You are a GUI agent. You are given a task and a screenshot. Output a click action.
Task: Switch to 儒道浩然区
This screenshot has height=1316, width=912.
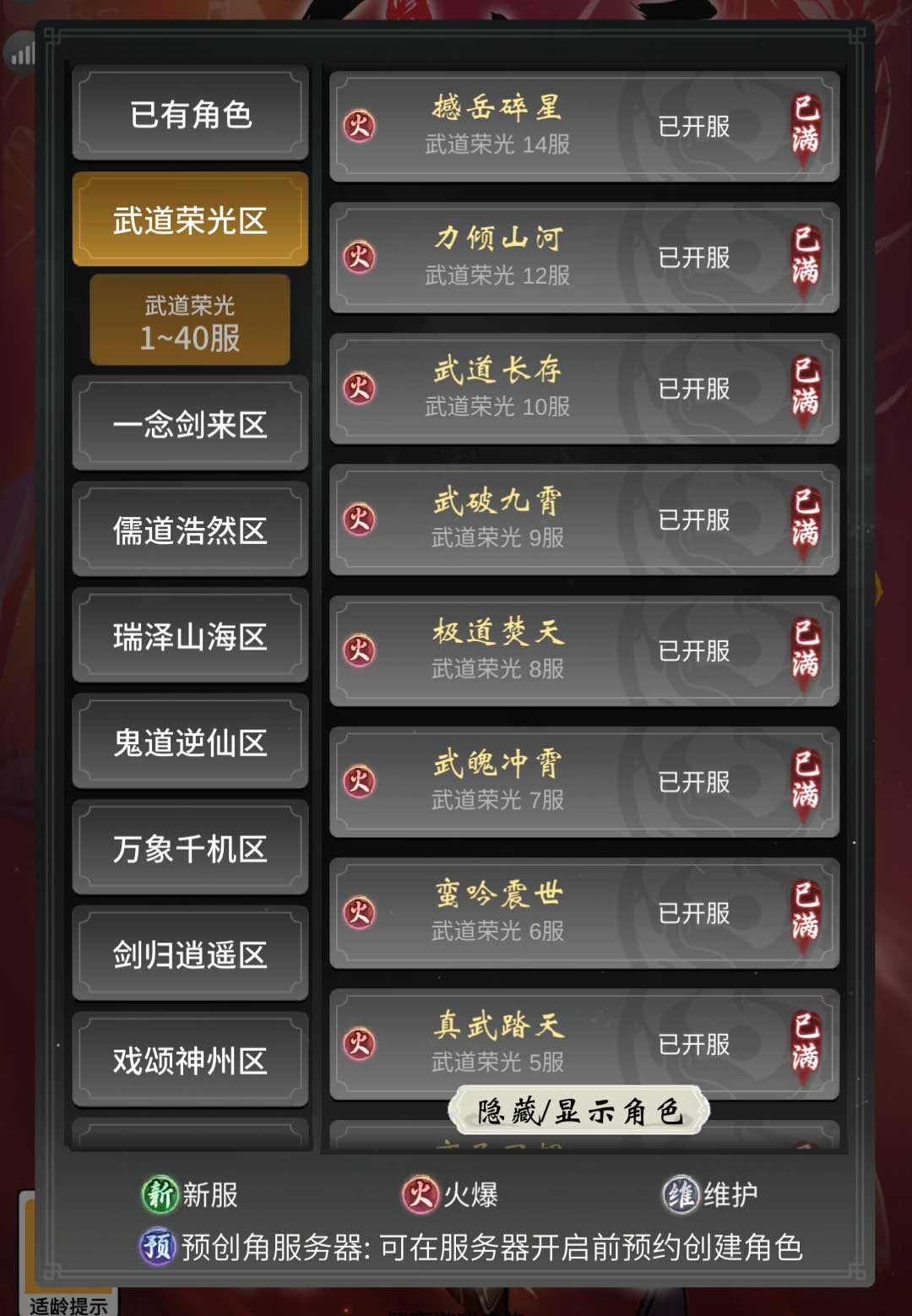click(x=190, y=530)
